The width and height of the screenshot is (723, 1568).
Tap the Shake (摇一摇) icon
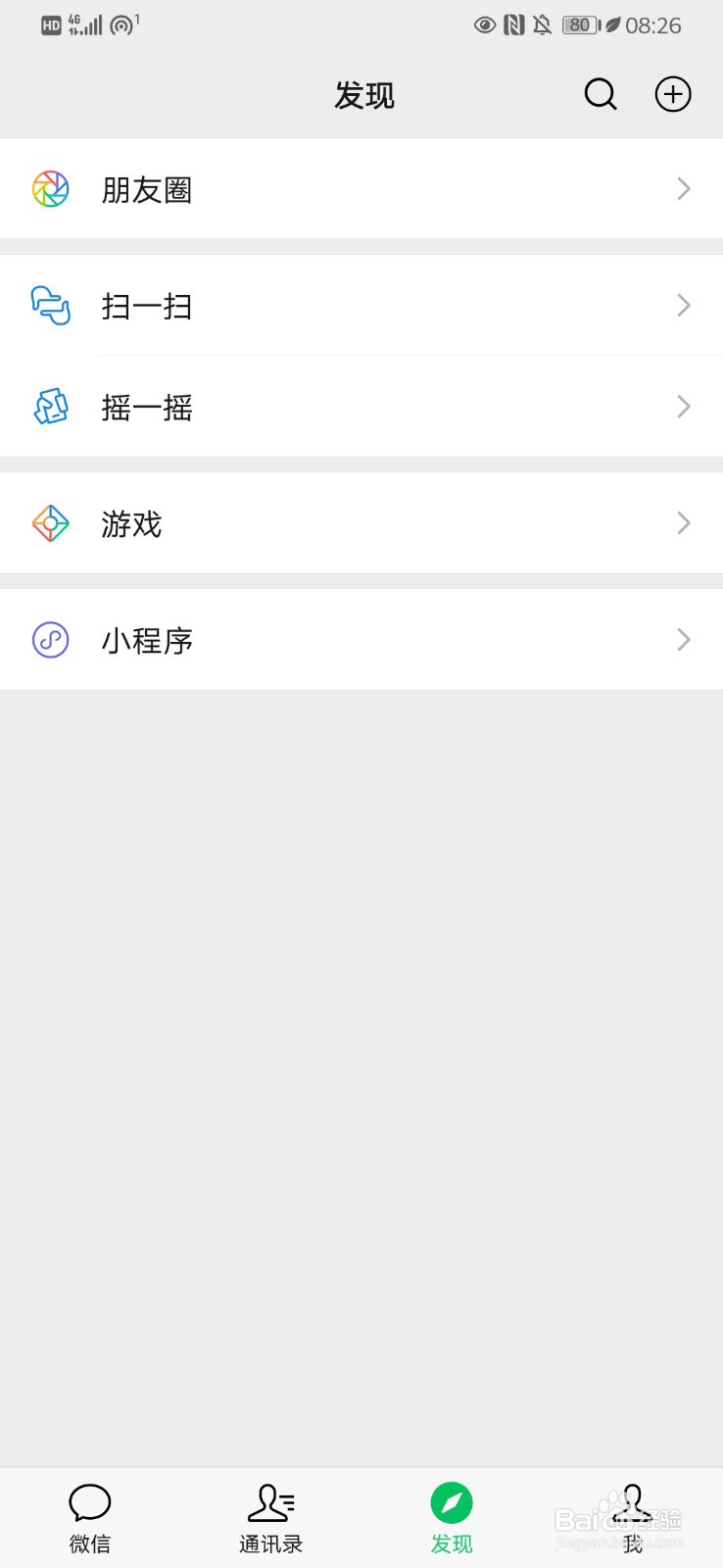pos(50,407)
